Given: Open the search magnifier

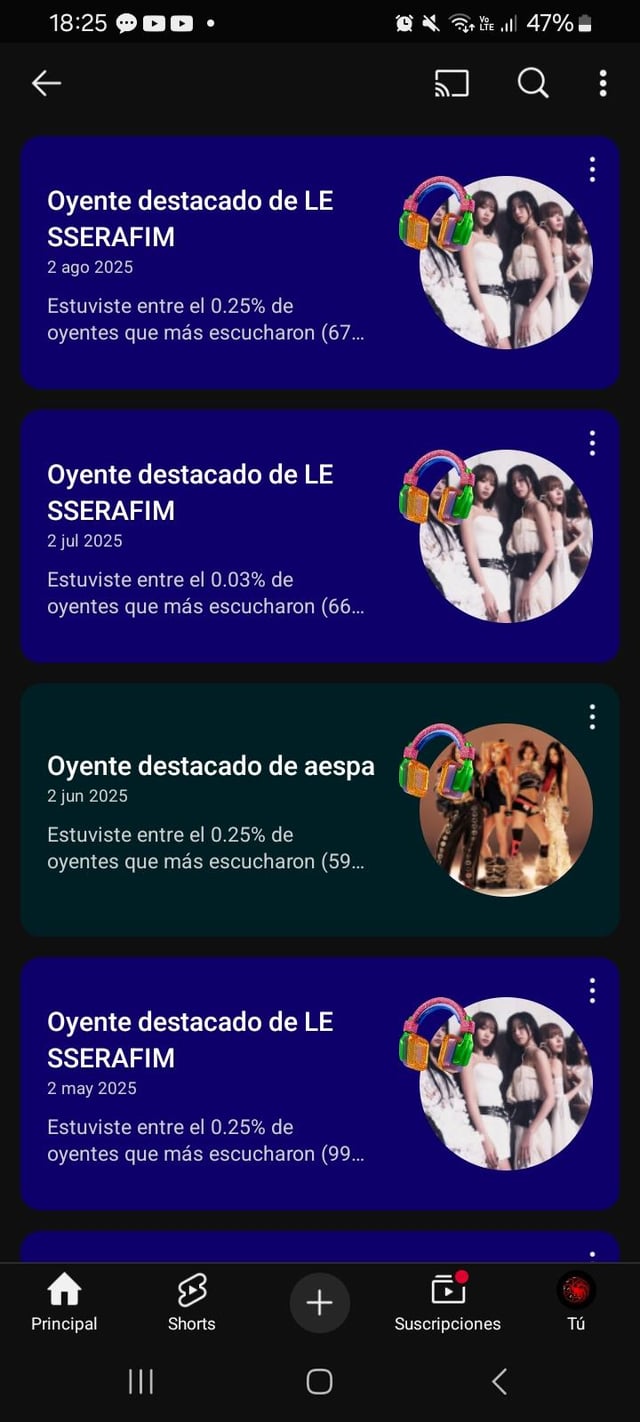Looking at the screenshot, I should [533, 84].
